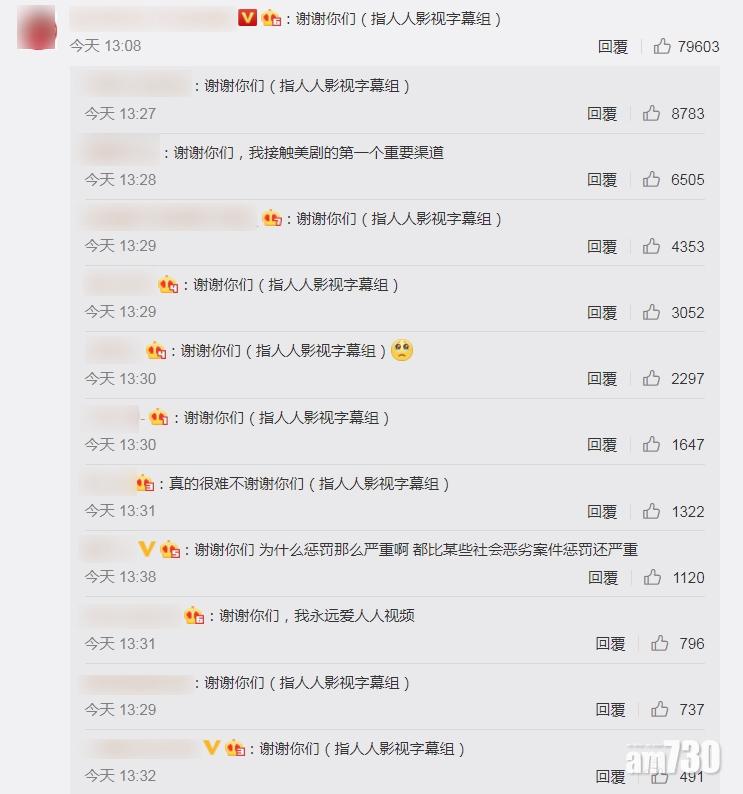Like the 接触美剧的第一个重要渠道 comment
The width and height of the screenshot is (743, 794).
pos(652,180)
